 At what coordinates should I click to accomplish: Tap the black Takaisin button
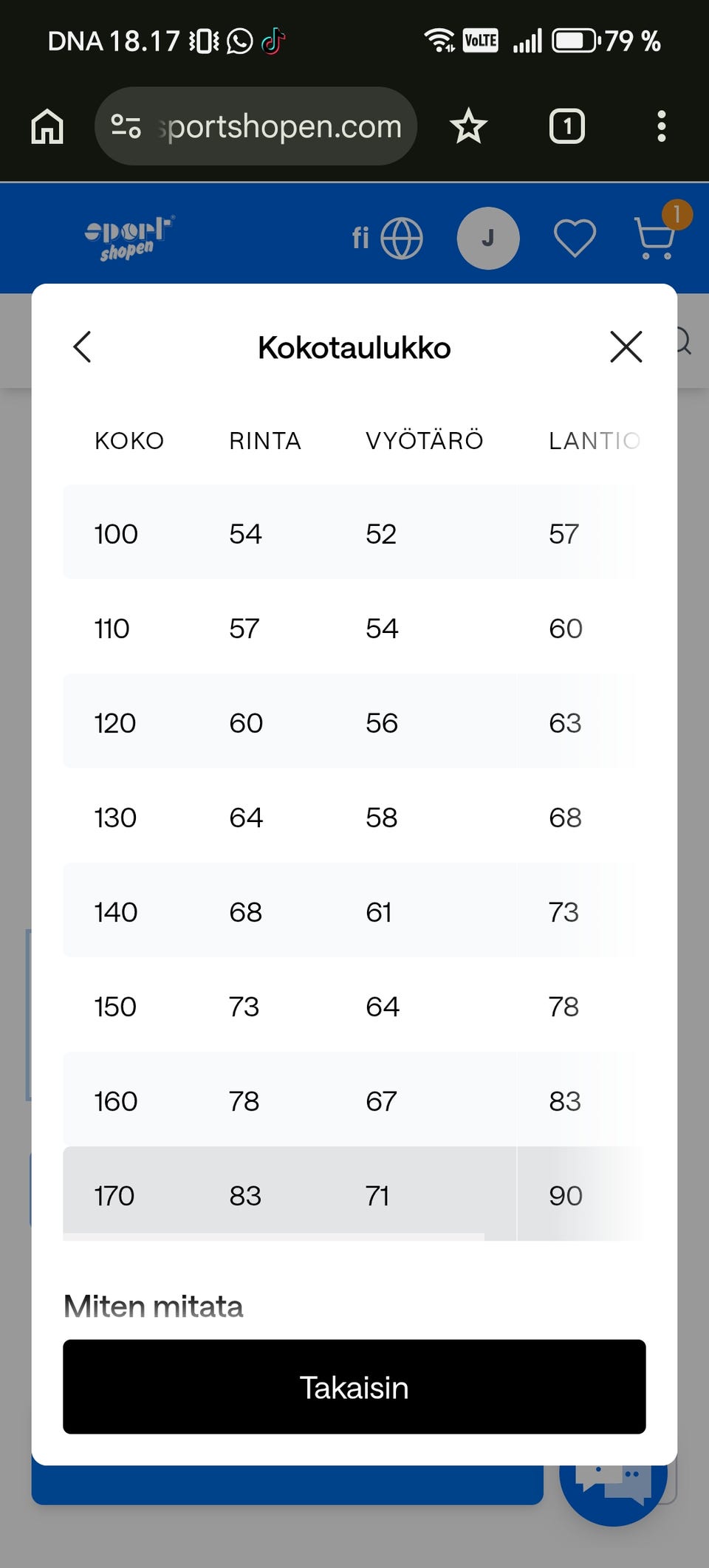tap(354, 1386)
